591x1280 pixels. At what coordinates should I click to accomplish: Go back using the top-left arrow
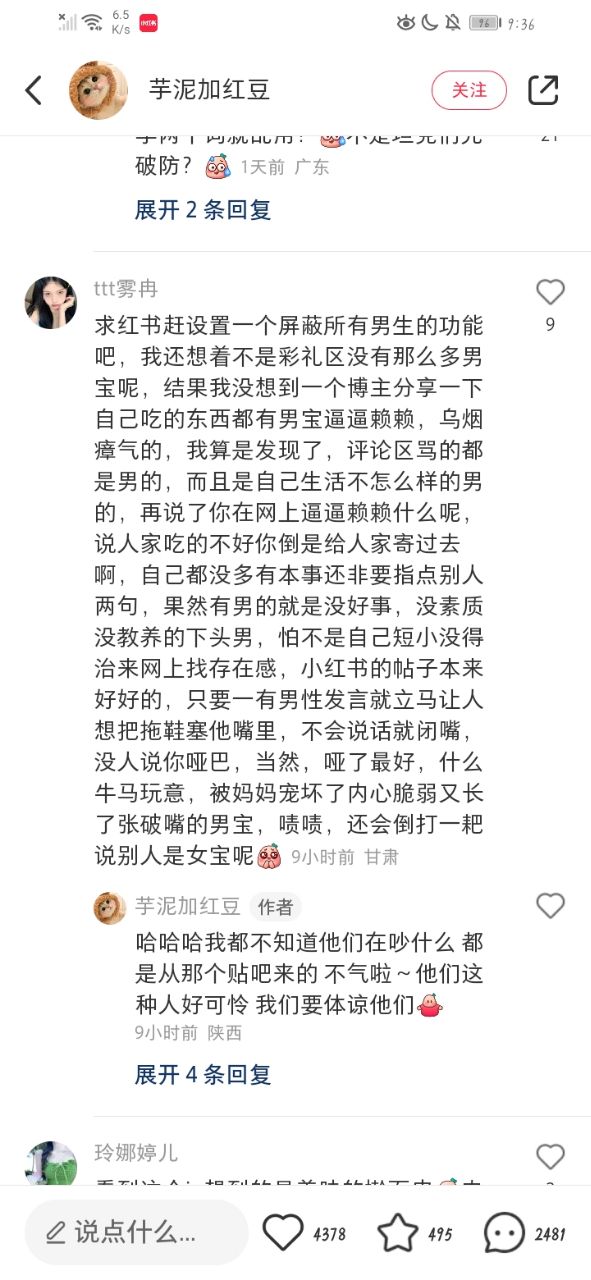34,90
